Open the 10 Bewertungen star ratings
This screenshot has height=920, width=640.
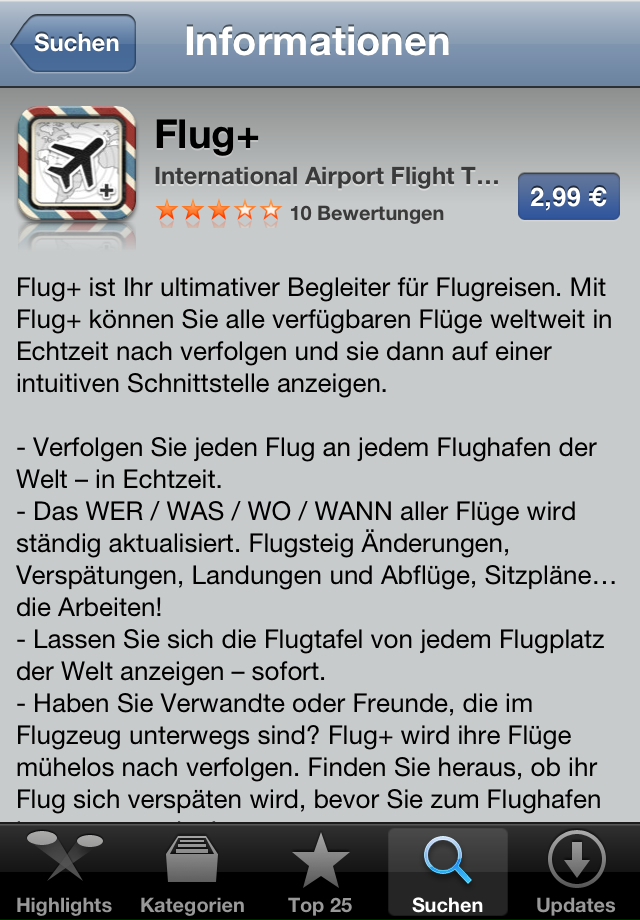pyautogui.click(x=299, y=213)
